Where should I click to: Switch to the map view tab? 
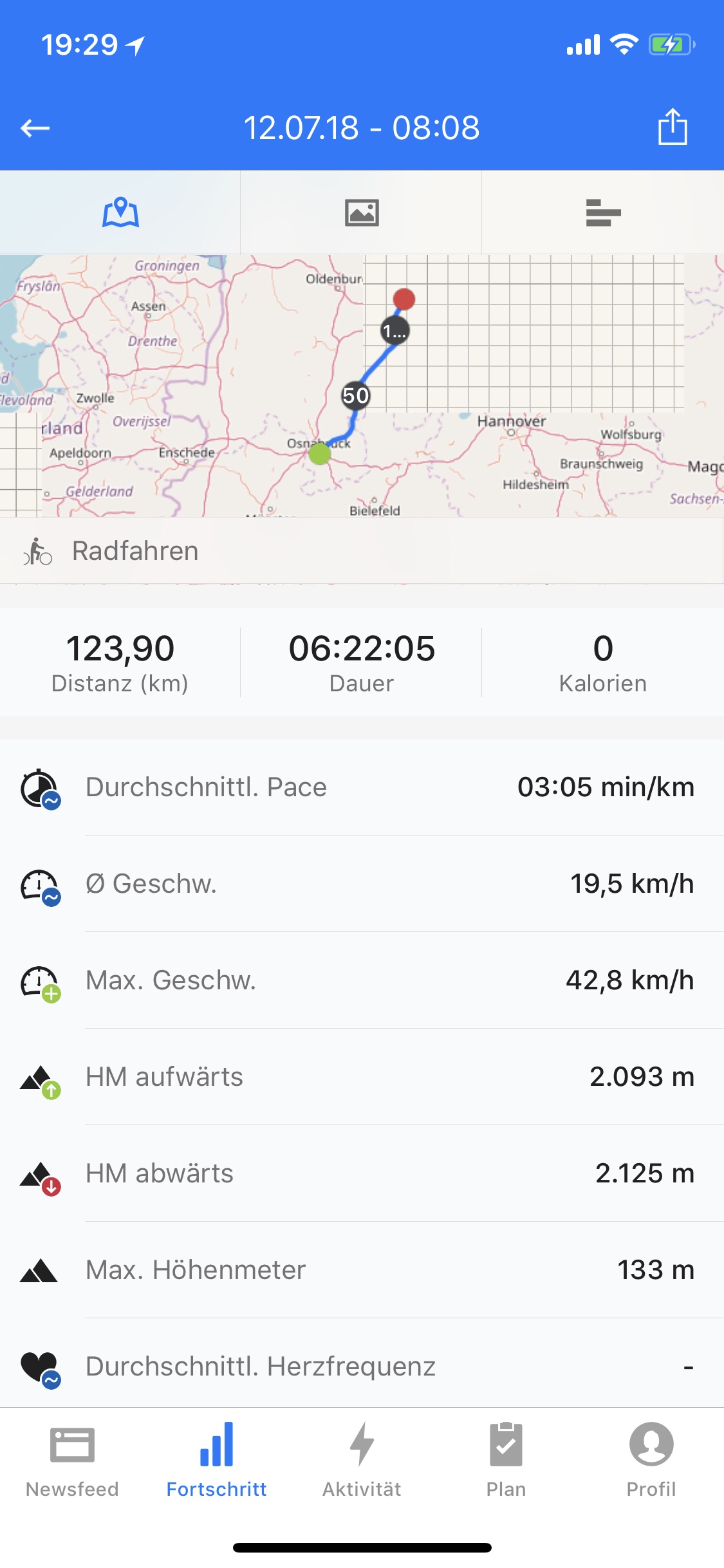120,212
